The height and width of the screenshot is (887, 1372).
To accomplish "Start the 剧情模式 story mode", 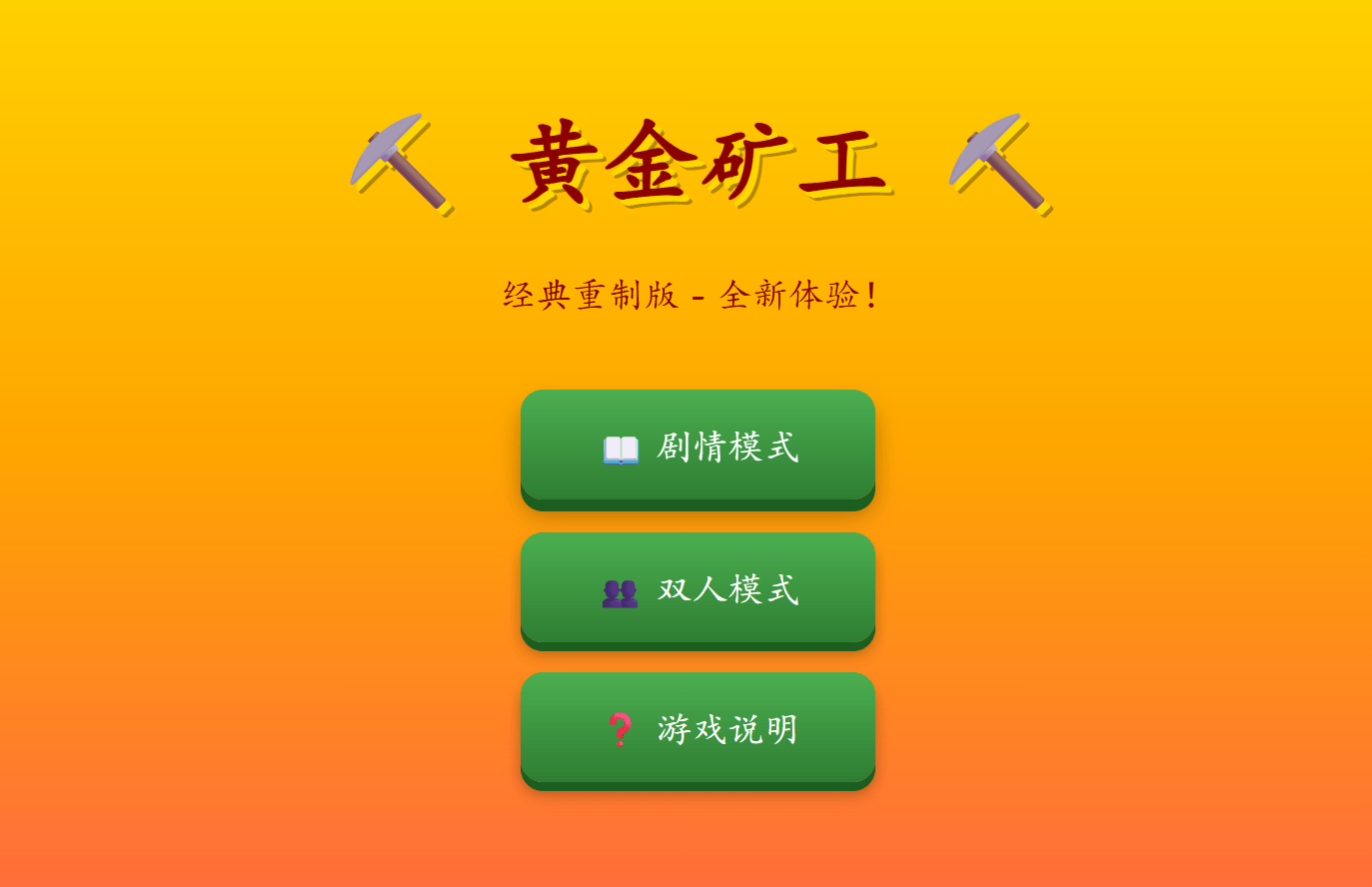I will point(697,446).
